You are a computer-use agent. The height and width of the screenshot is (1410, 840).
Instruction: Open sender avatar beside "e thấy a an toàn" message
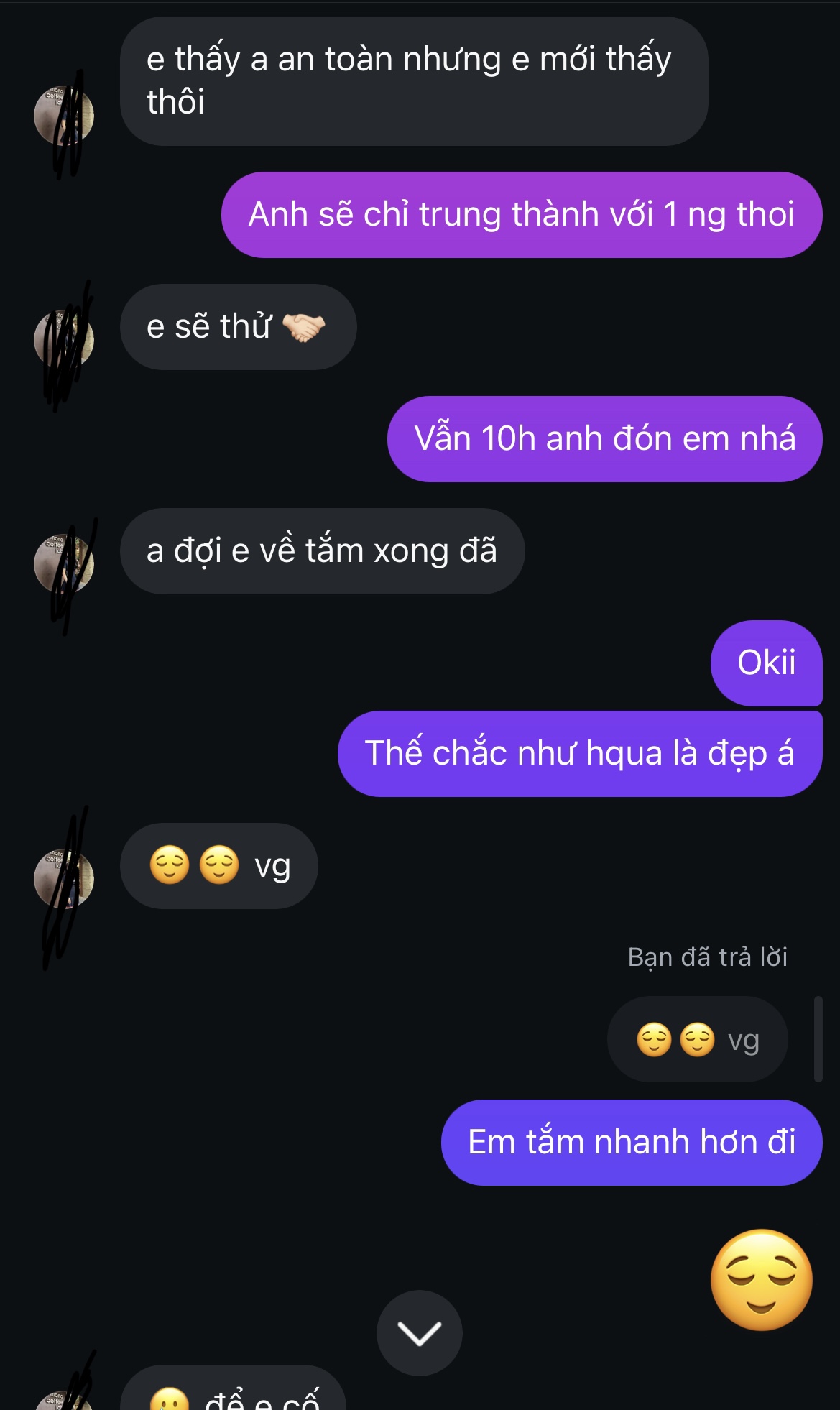[64, 116]
